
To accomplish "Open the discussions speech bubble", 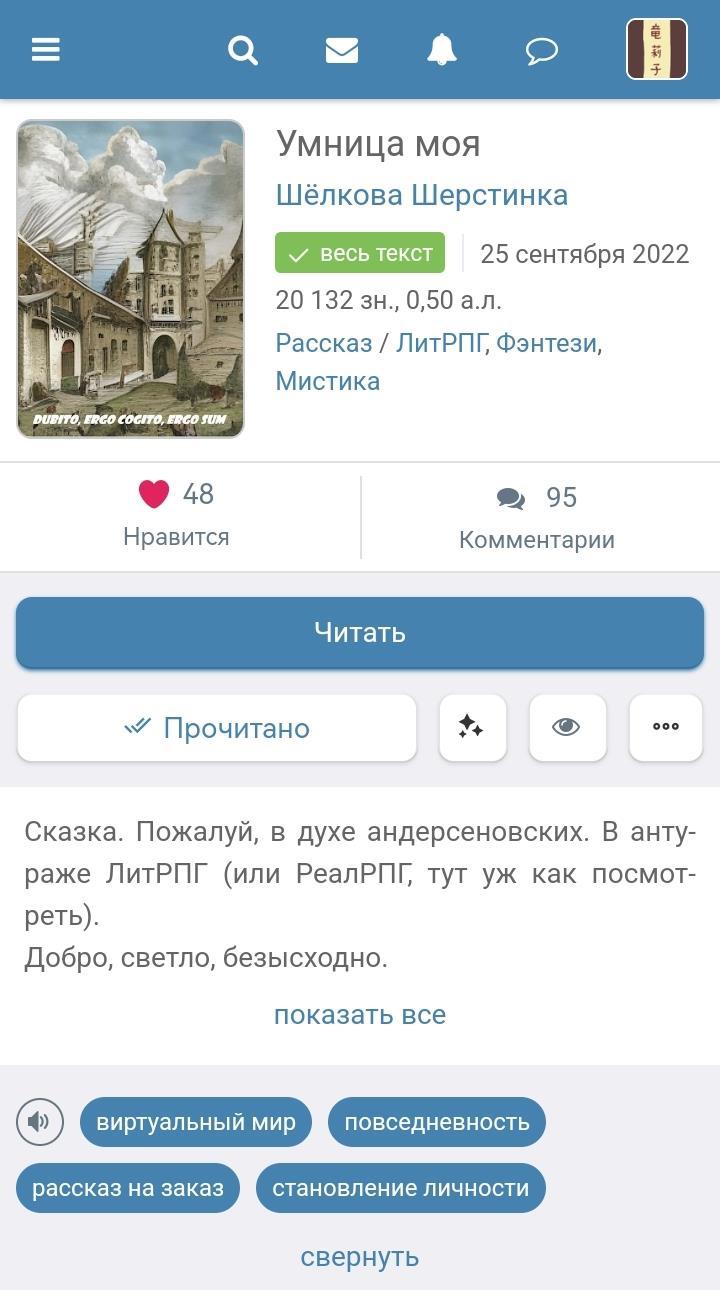I will (x=541, y=50).
